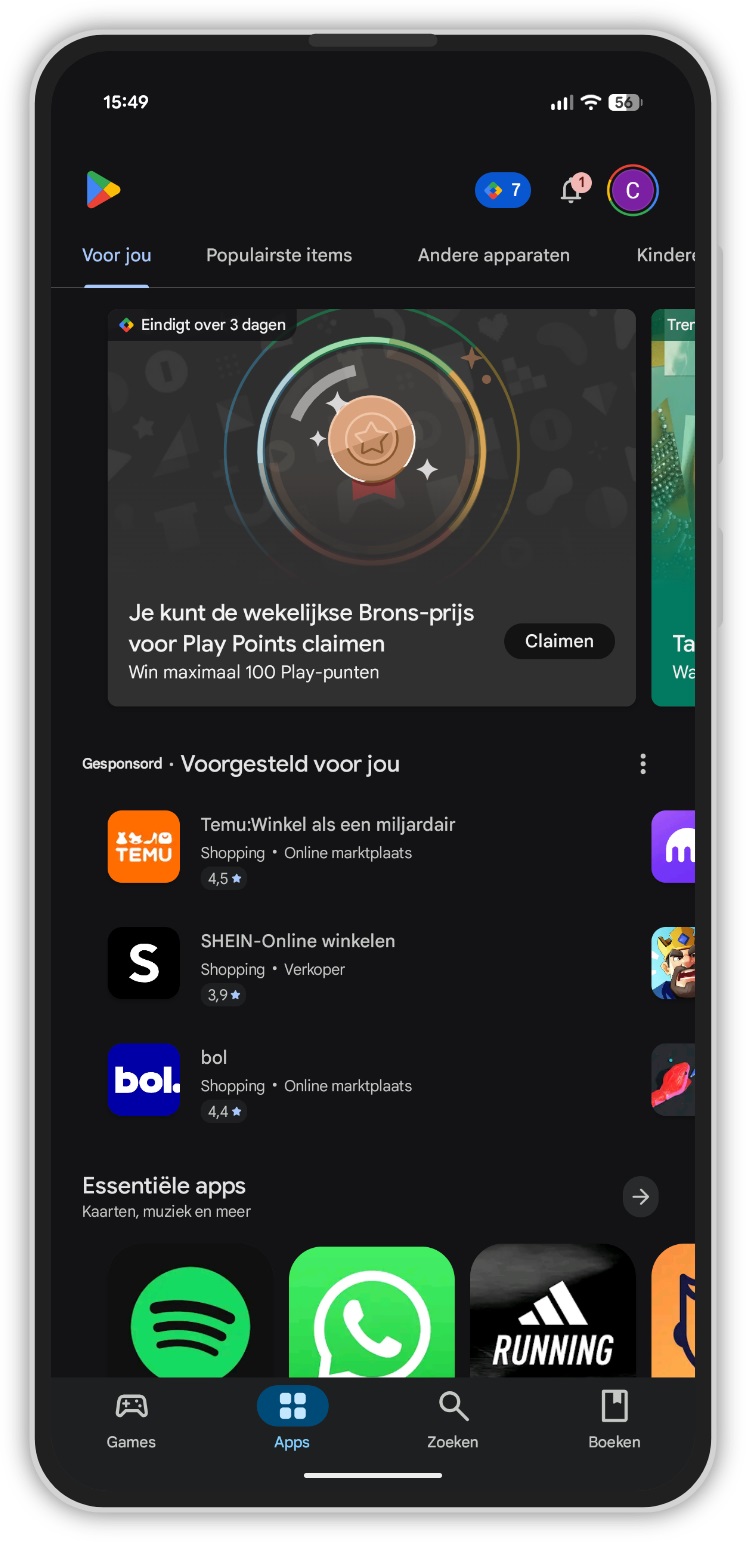Select the Apps tab in bottom navigation
746x1542 pixels.
(292, 1420)
